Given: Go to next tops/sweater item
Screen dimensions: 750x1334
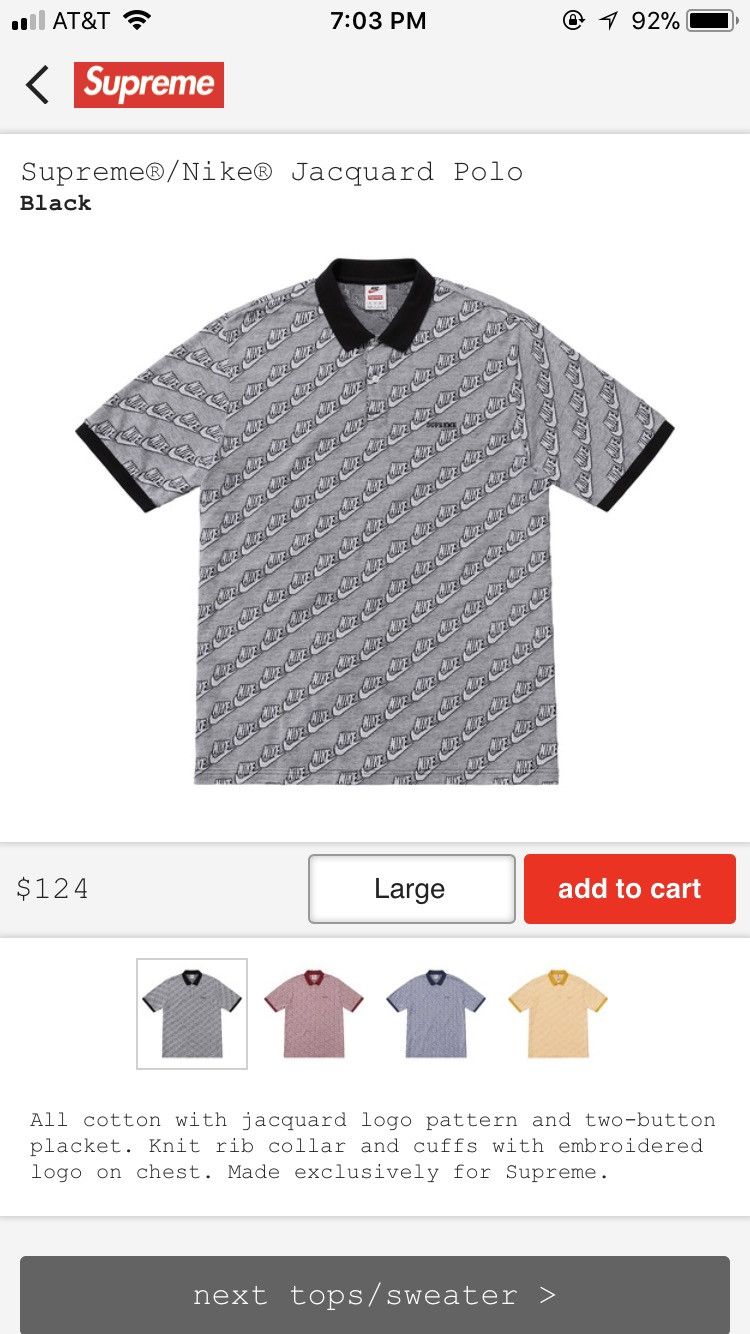Looking at the screenshot, I should [375, 1295].
